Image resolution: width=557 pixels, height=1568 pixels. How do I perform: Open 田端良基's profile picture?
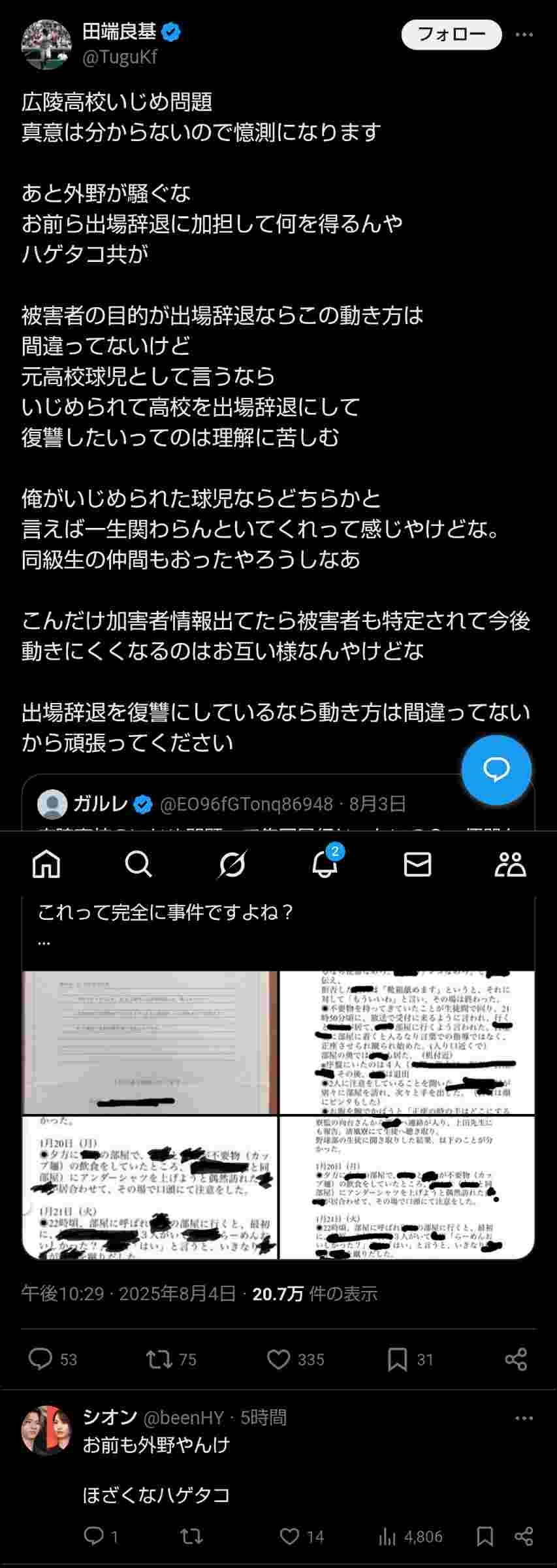pyautogui.click(x=46, y=44)
